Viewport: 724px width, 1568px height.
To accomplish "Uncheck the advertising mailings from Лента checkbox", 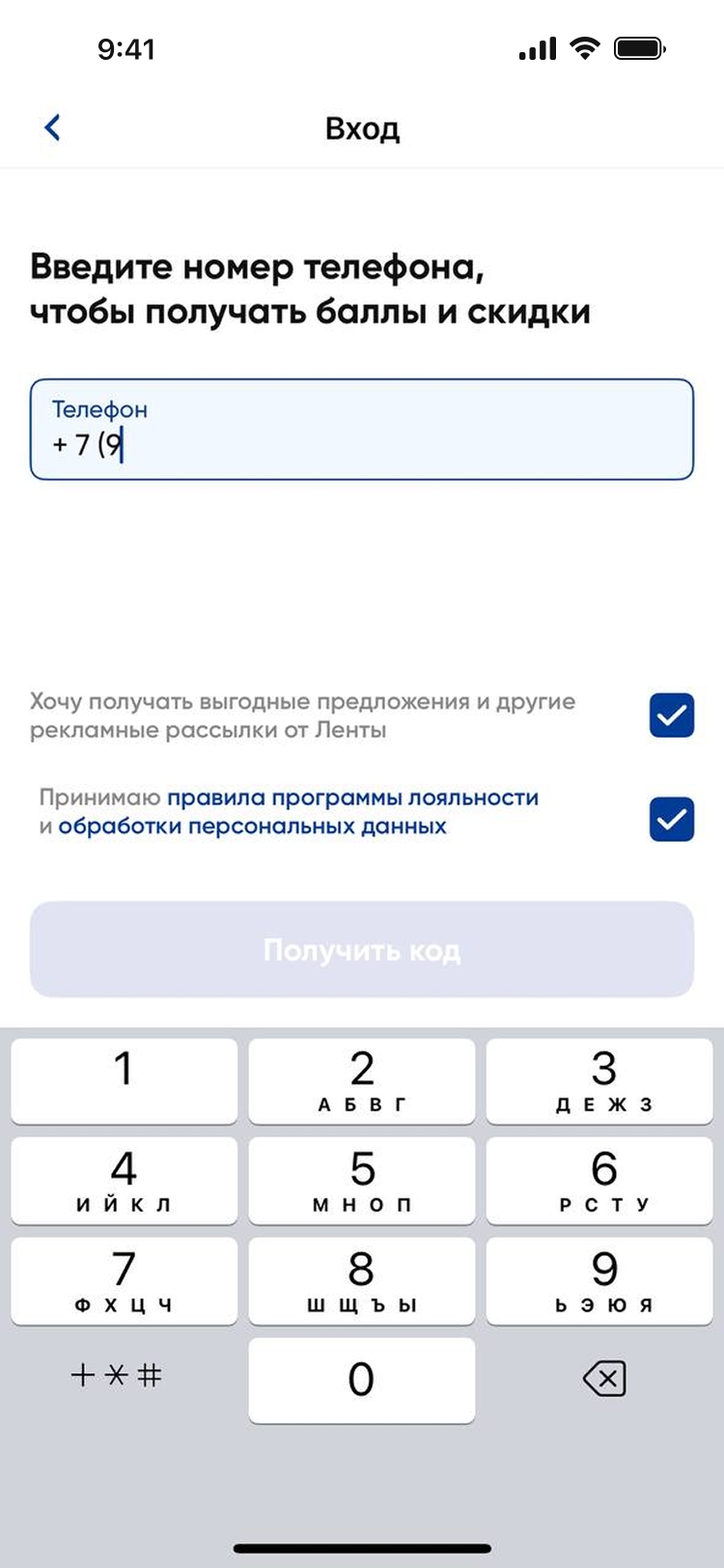I will (x=671, y=715).
